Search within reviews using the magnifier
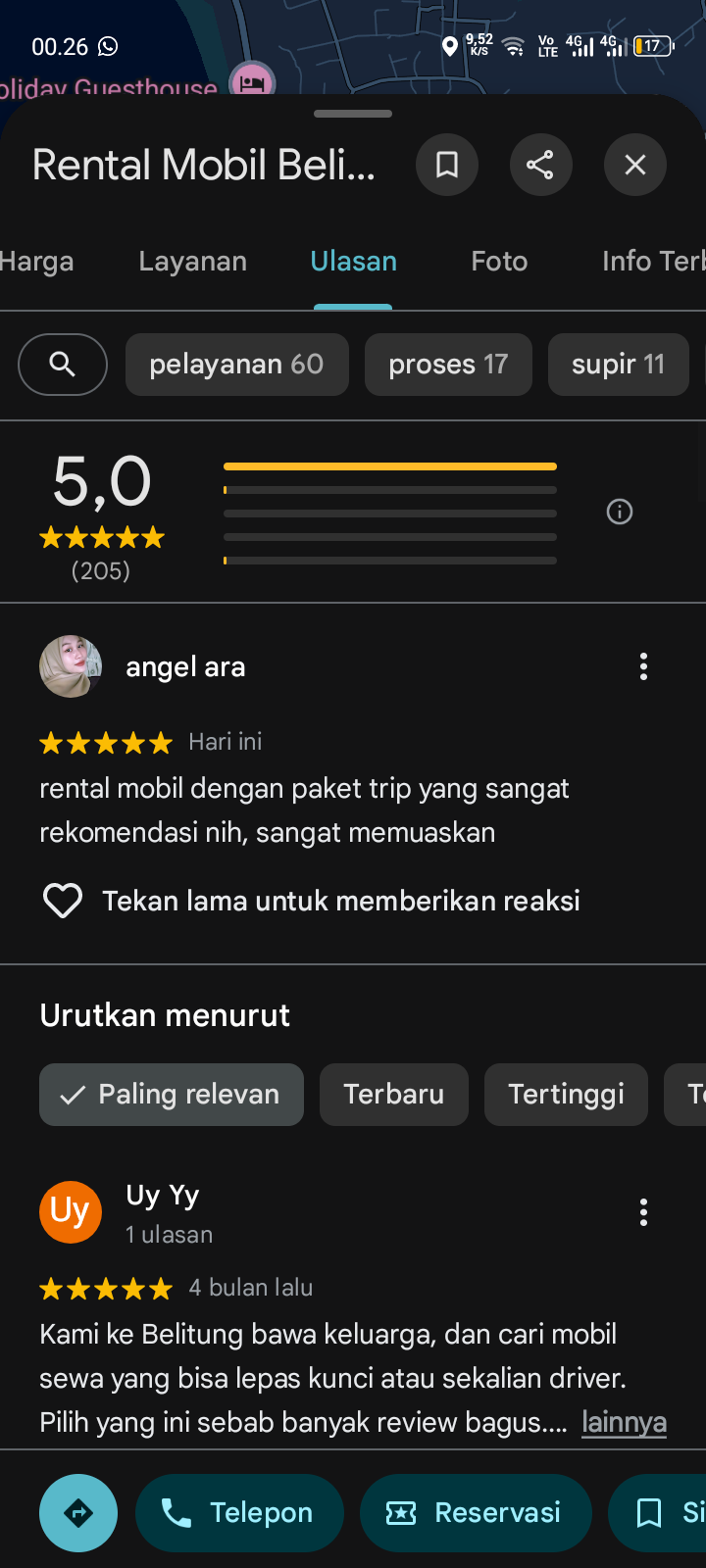The width and height of the screenshot is (706, 1568). (x=63, y=365)
